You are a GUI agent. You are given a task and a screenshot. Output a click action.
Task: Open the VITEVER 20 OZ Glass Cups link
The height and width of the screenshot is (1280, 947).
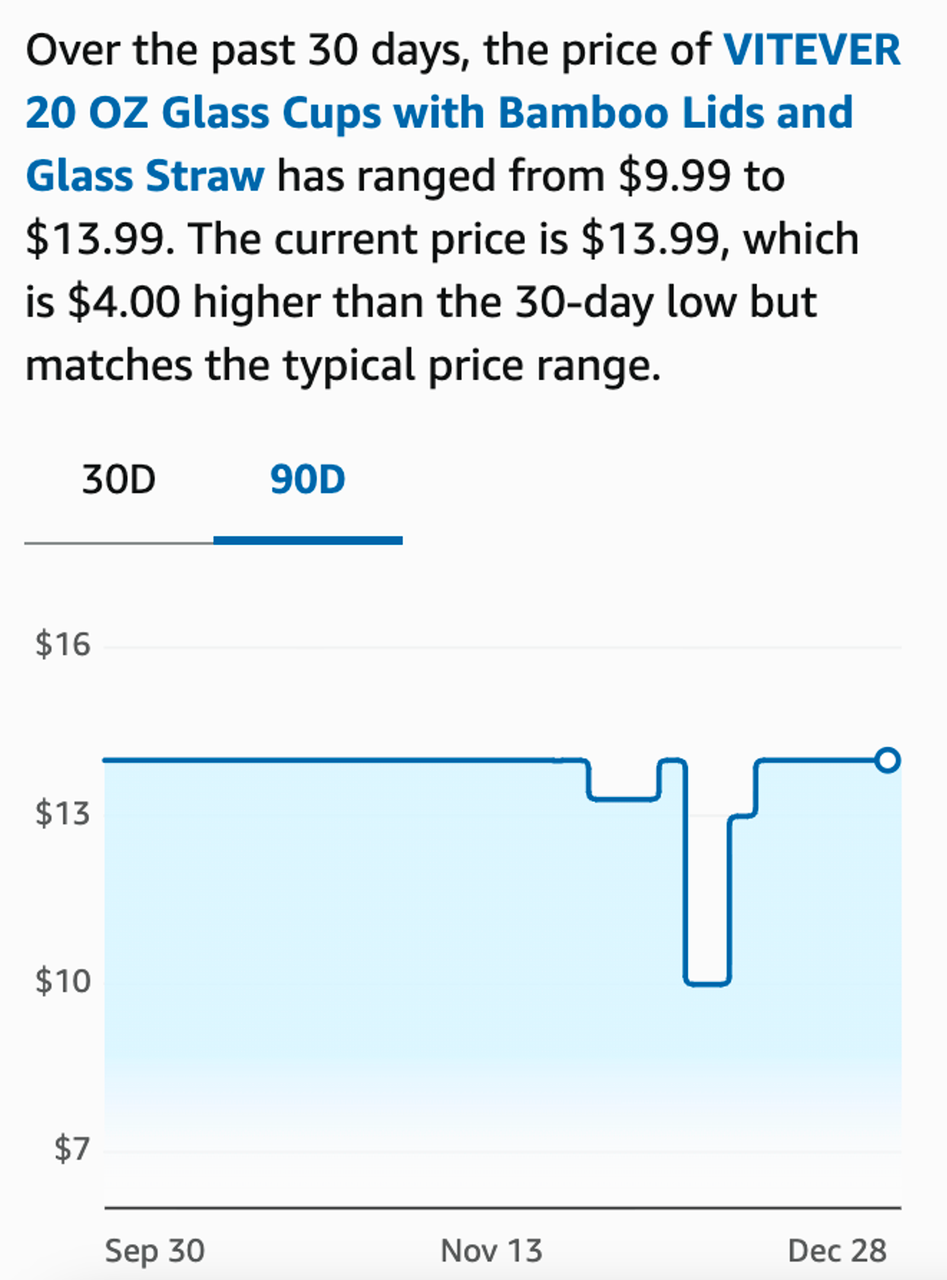click(438, 113)
